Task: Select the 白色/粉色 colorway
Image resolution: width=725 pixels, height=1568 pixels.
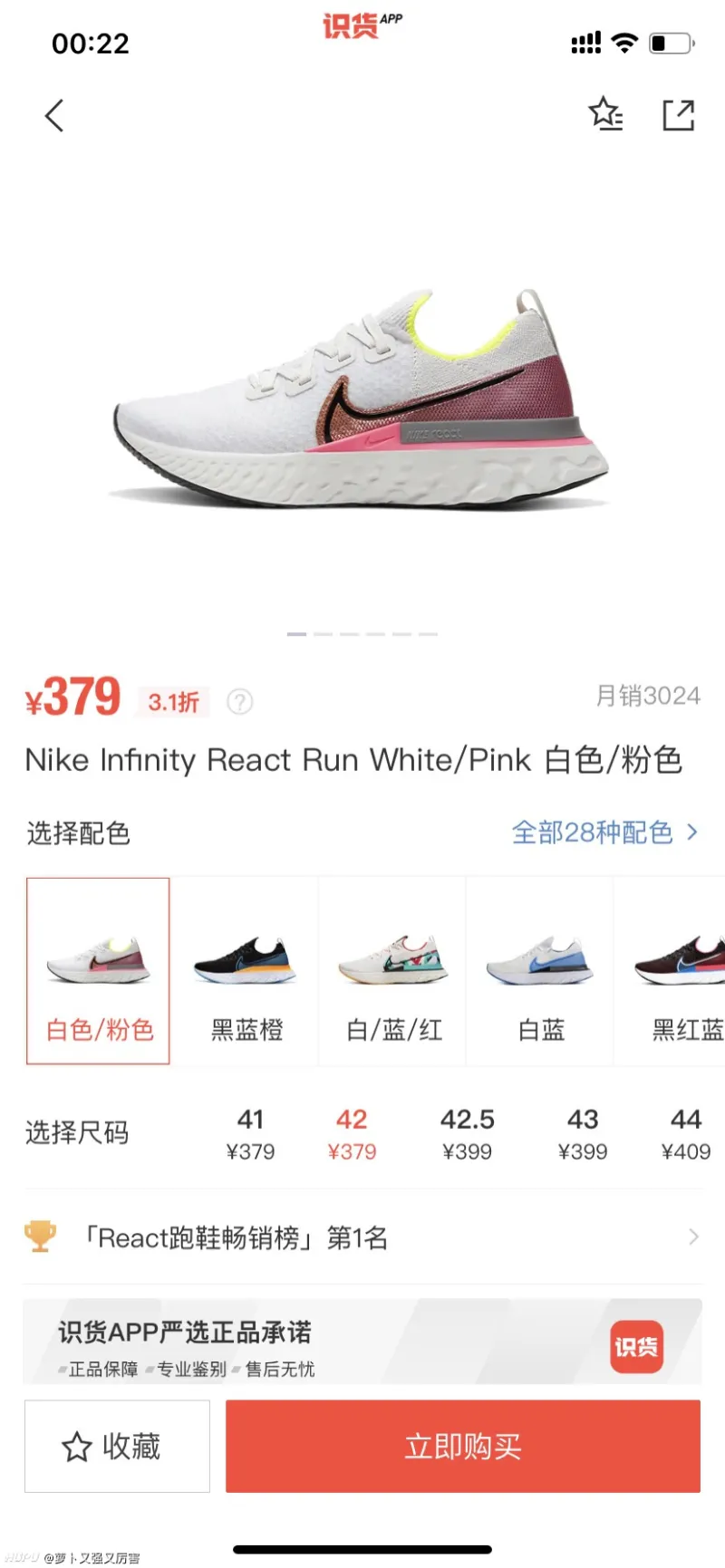Action: tap(99, 971)
